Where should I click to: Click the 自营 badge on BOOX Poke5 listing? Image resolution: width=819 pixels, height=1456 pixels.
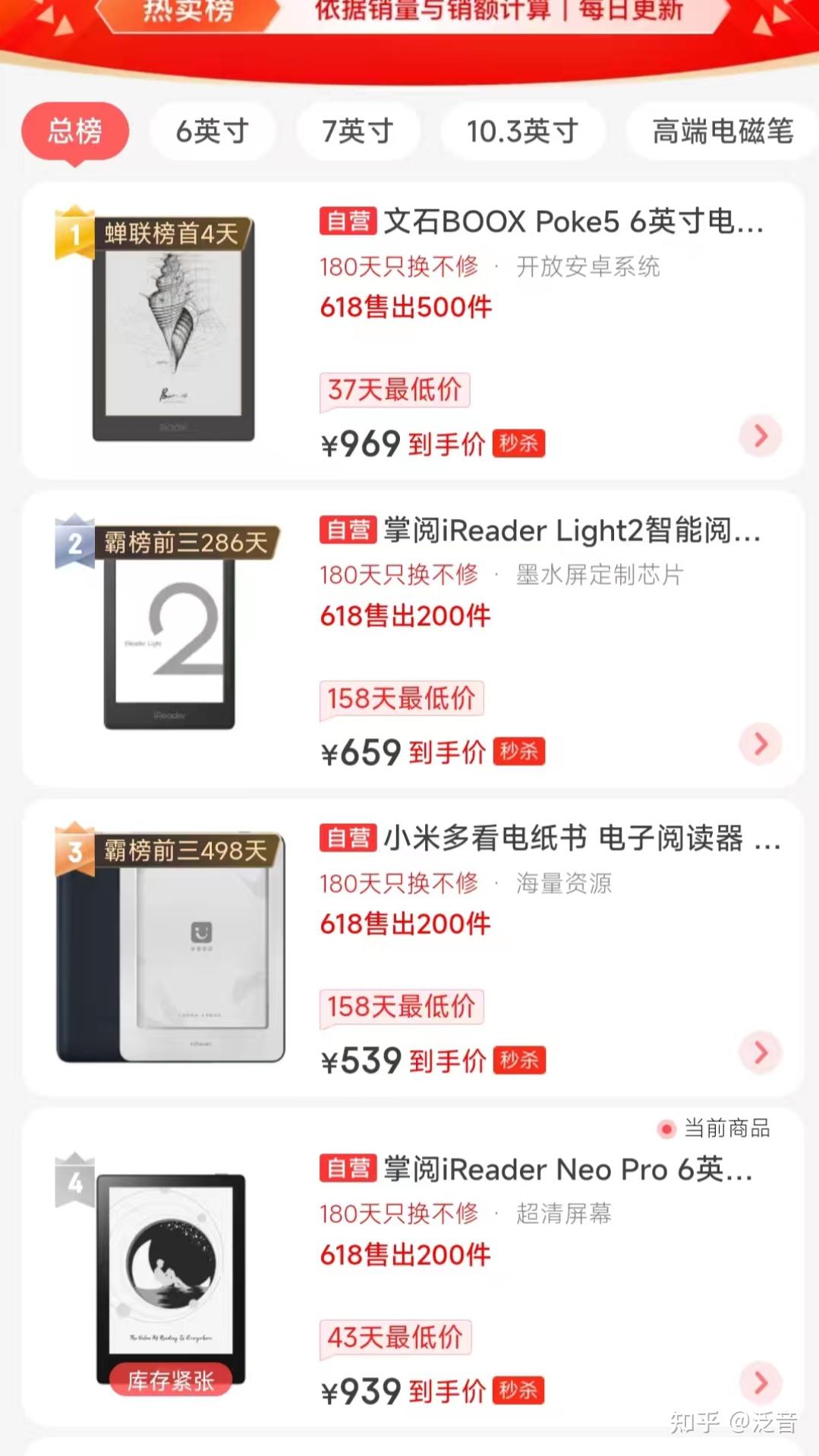(348, 222)
